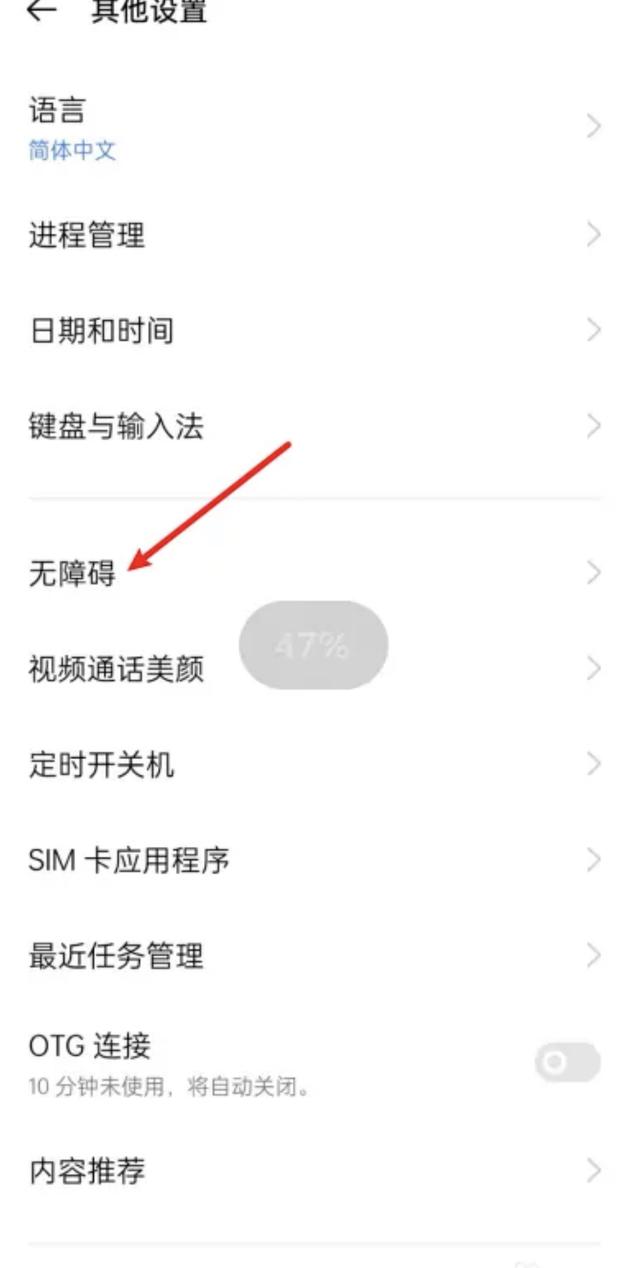The width and height of the screenshot is (640, 1268).
Task: Open 定时开关机
Action: click(320, 764)
